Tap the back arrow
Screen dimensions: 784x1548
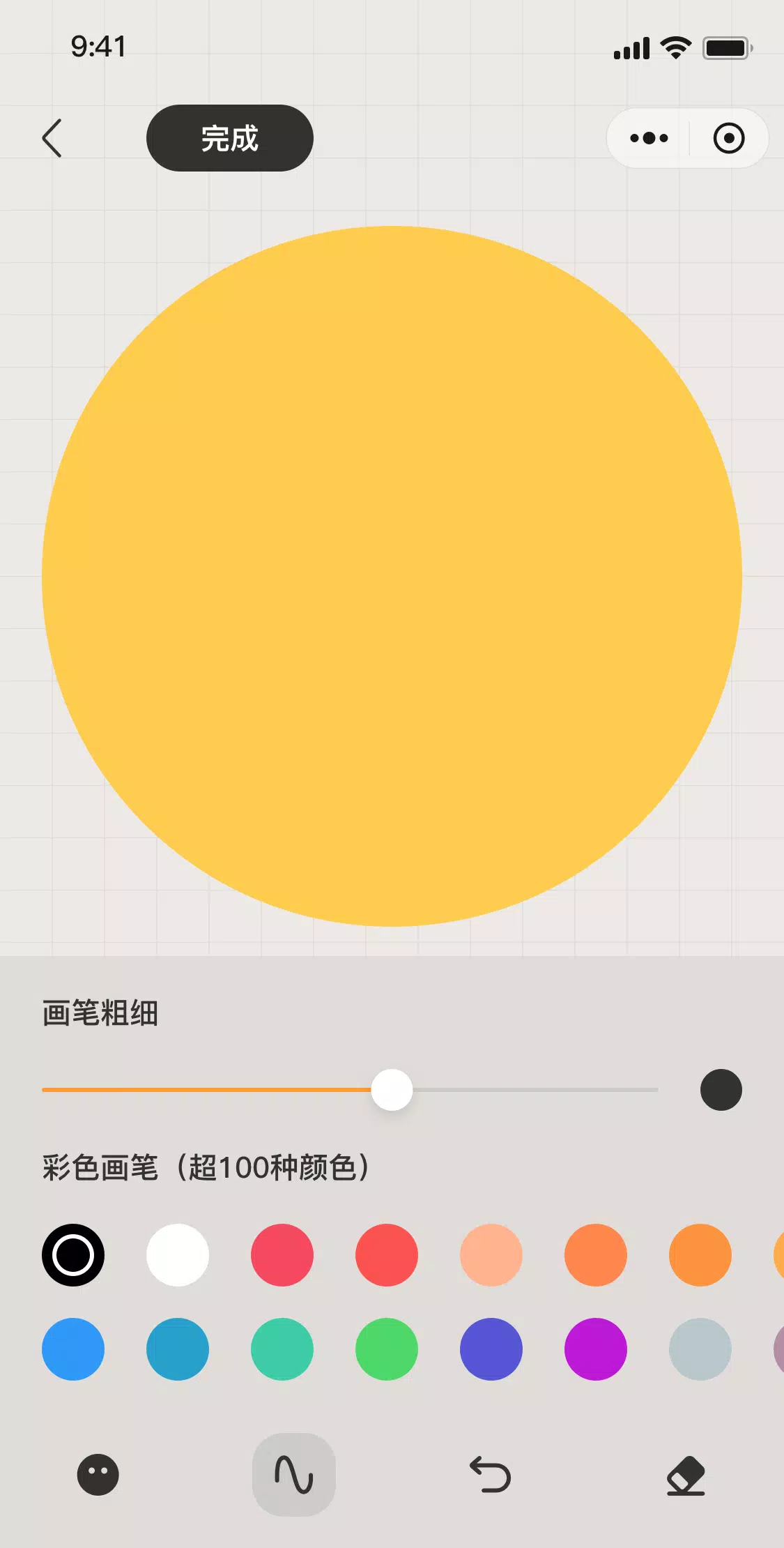pos(53,138)
